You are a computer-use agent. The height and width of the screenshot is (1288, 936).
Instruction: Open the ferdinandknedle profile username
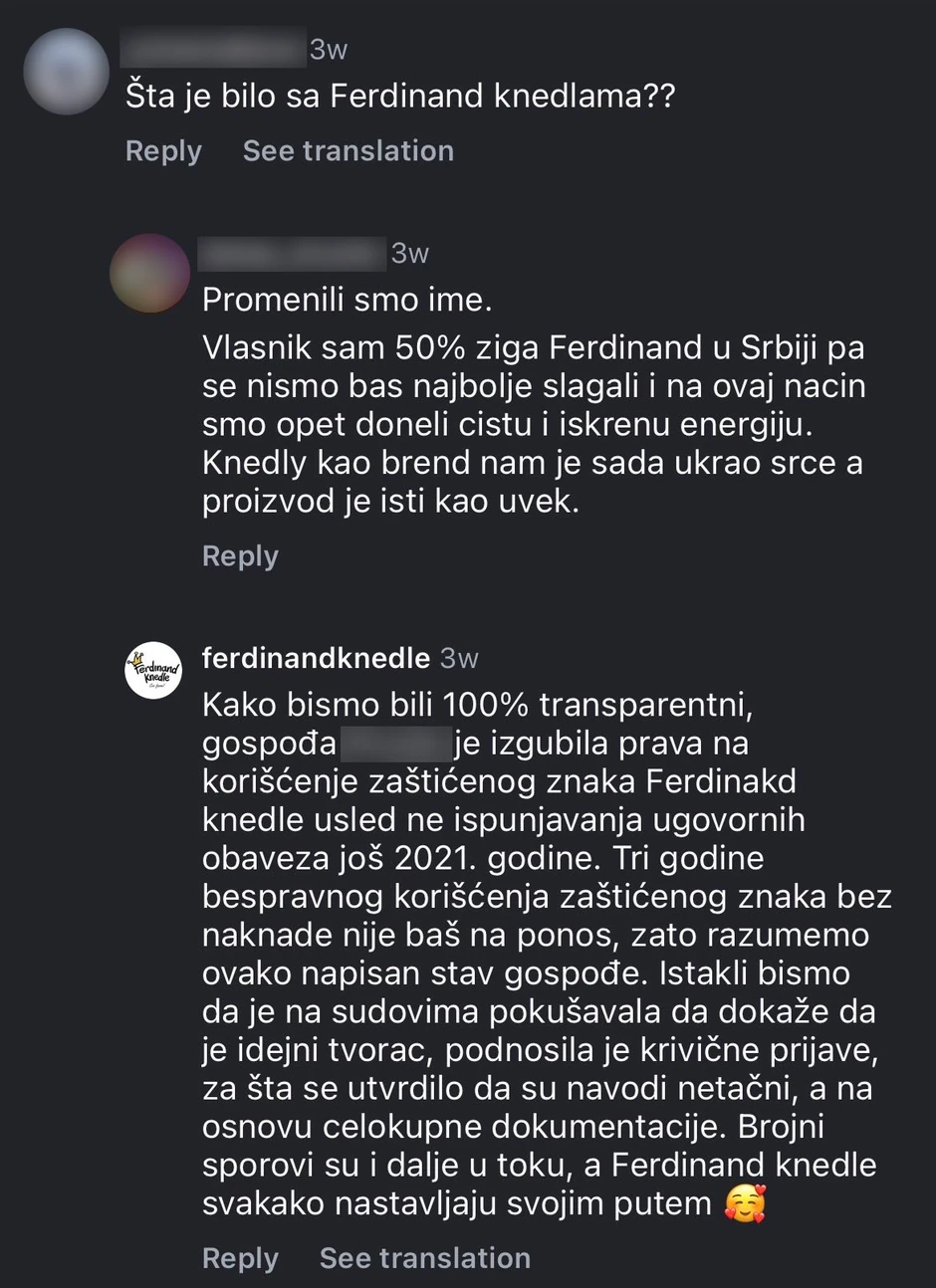(x=316, y=658)
